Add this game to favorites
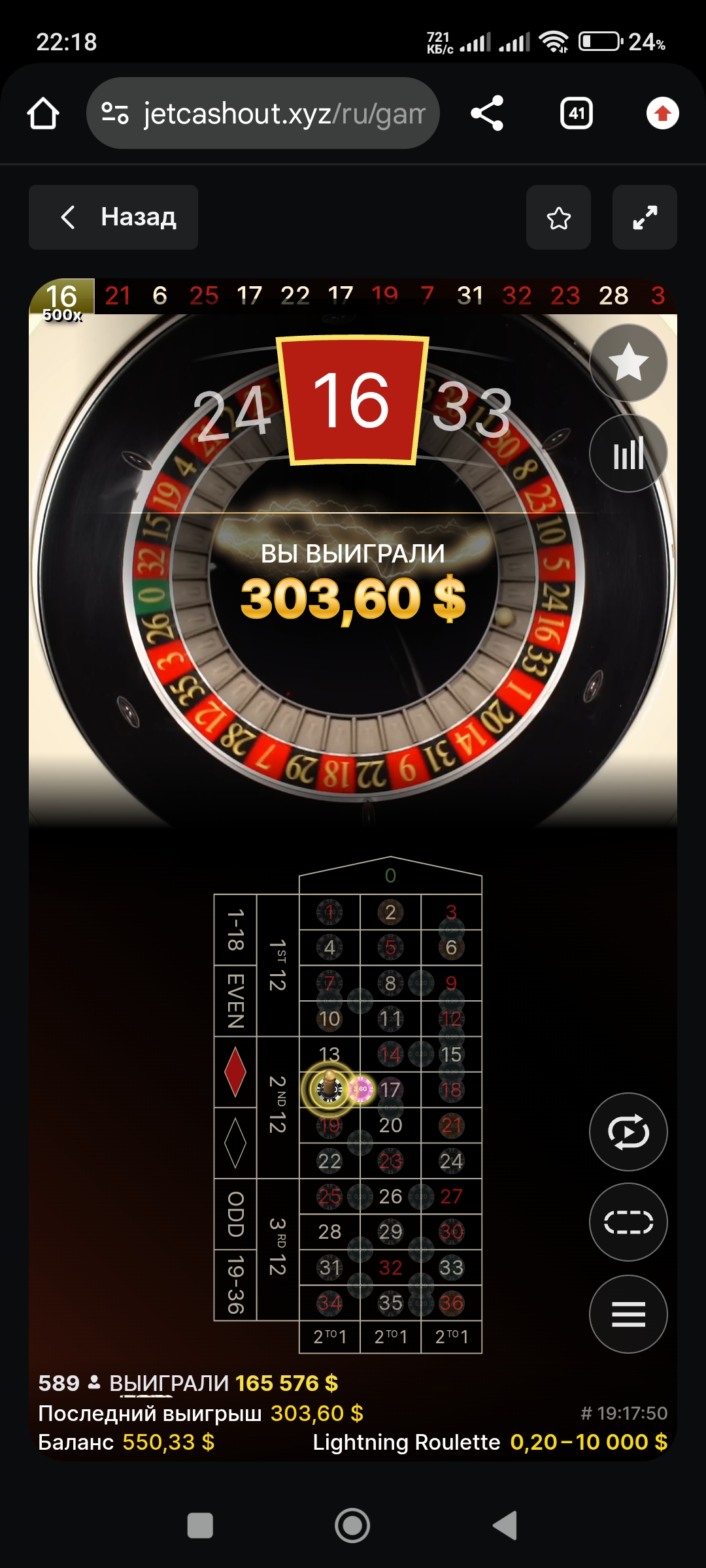 pyautogui.click(x=558, y=218)
